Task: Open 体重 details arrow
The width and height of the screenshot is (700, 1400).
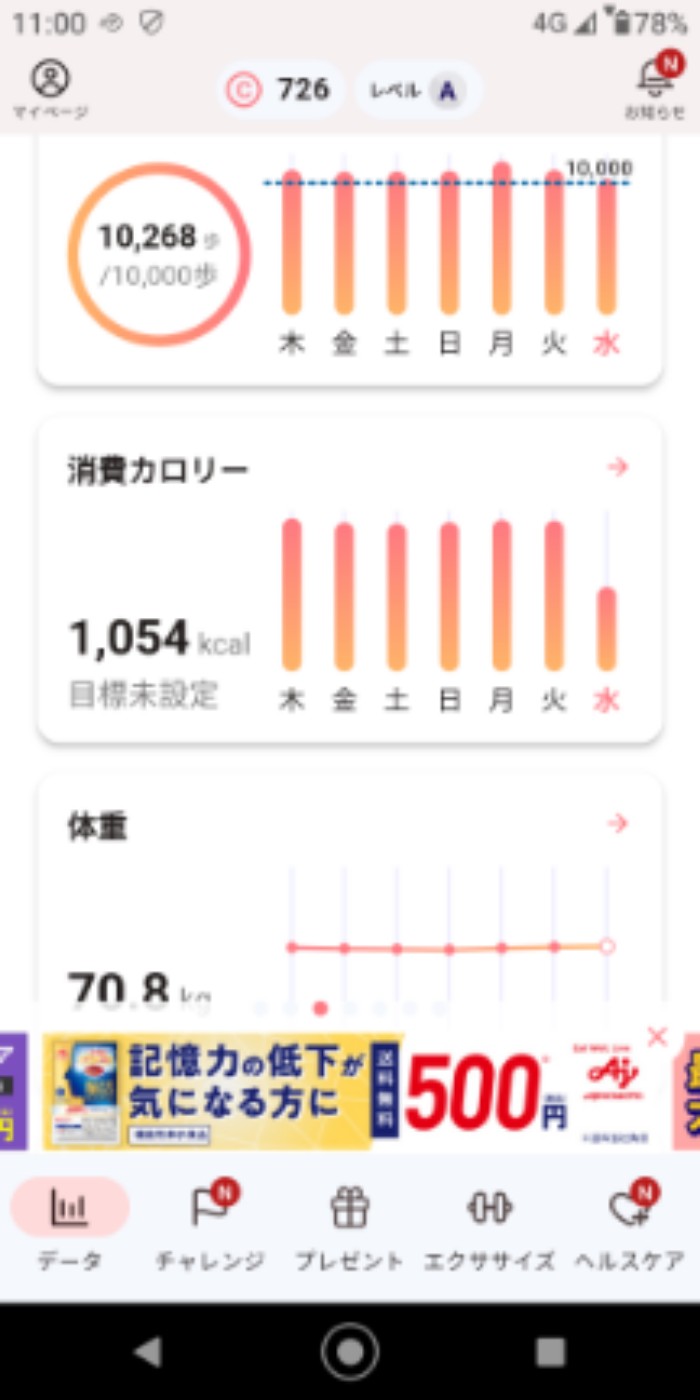Action: pyautogui.click(x=617, y=823)
